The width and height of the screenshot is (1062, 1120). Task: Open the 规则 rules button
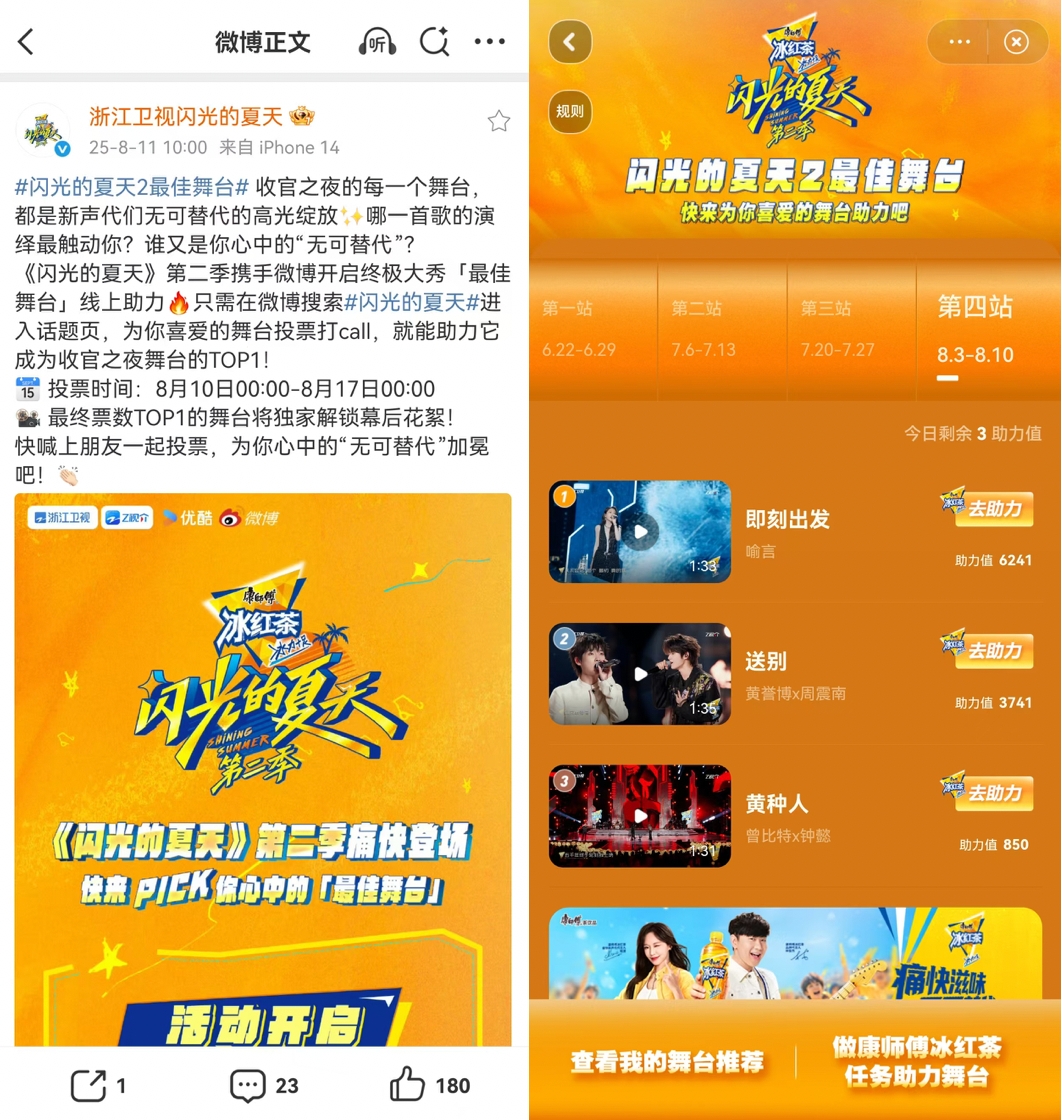point(570,112)
